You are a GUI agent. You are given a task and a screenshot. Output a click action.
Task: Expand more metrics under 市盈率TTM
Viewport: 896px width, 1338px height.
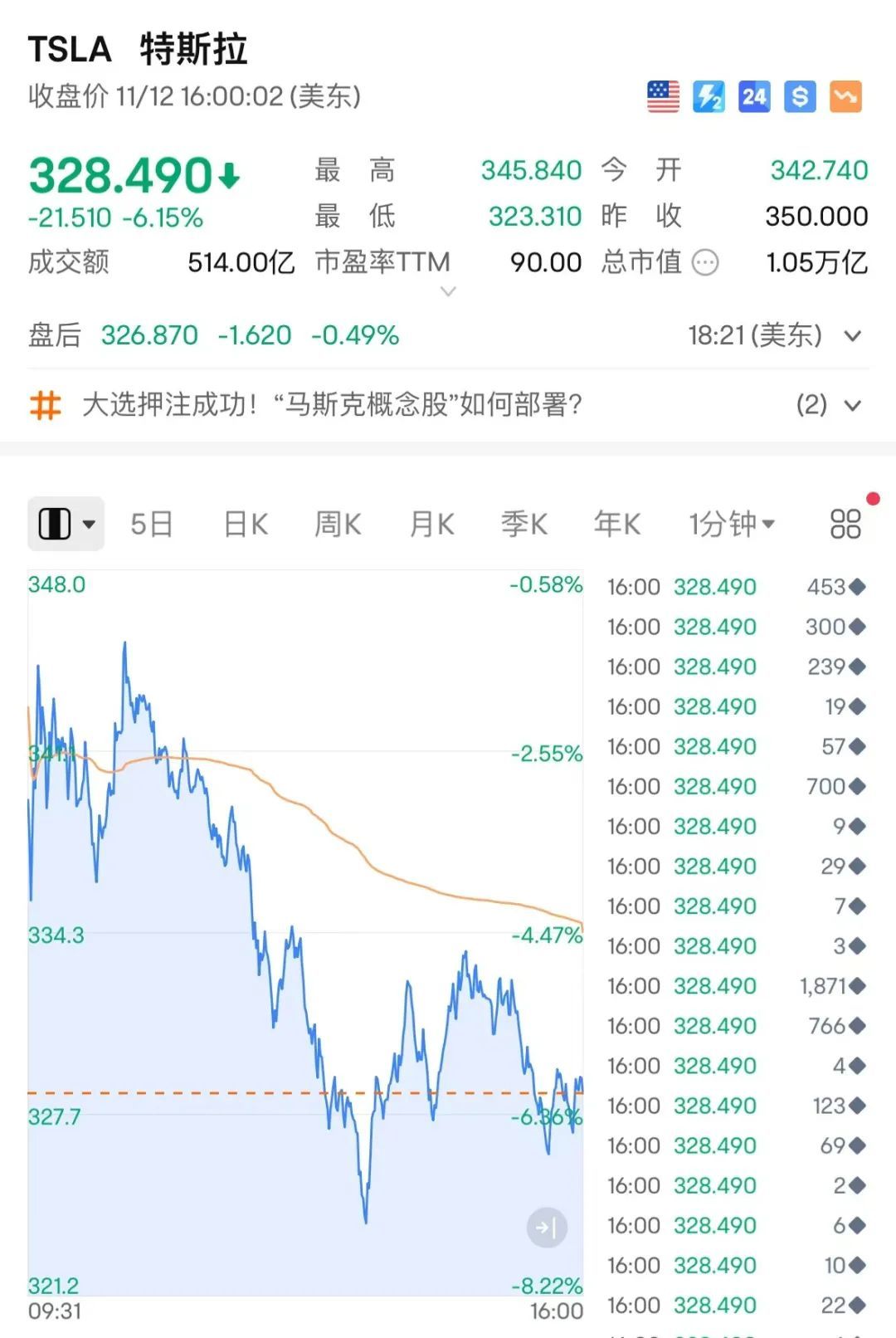[448, 291]
